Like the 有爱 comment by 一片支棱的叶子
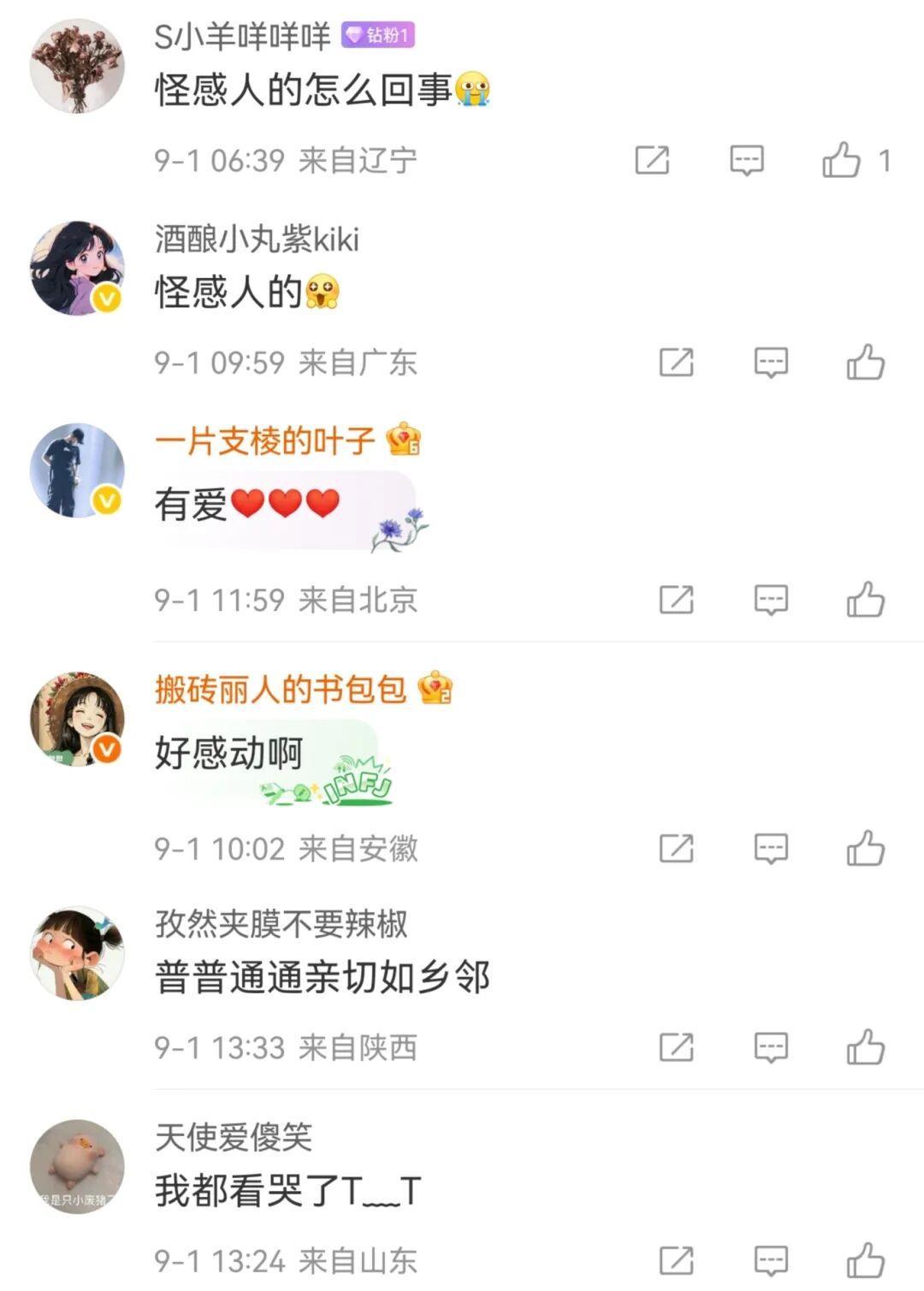Image resolution: width=924 pixels, height=1291 pixels. tap(865, 600)
